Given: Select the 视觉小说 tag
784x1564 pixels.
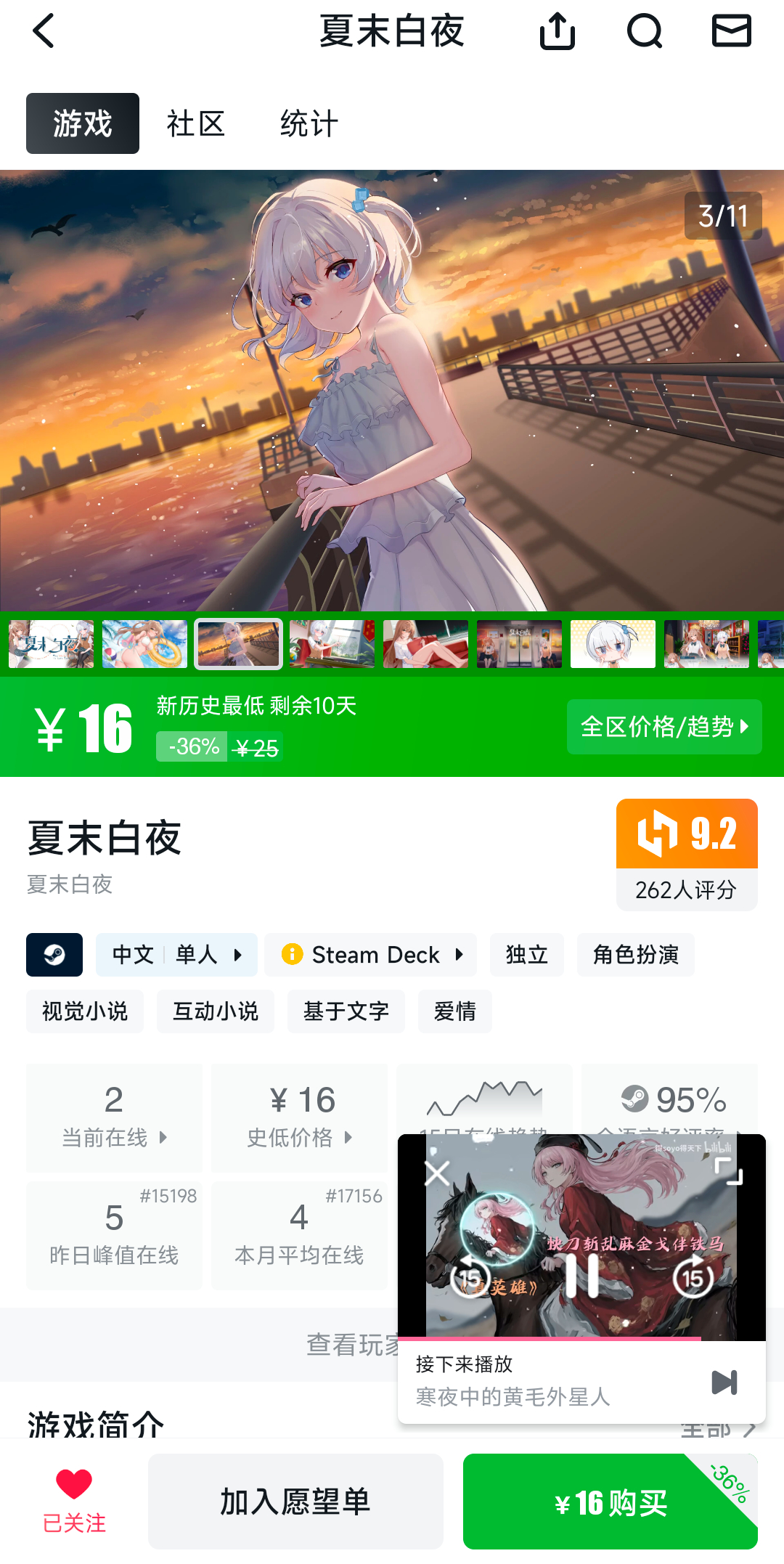Looking at the screenshot, I should pyautogui.click(x=85, y=1011).
